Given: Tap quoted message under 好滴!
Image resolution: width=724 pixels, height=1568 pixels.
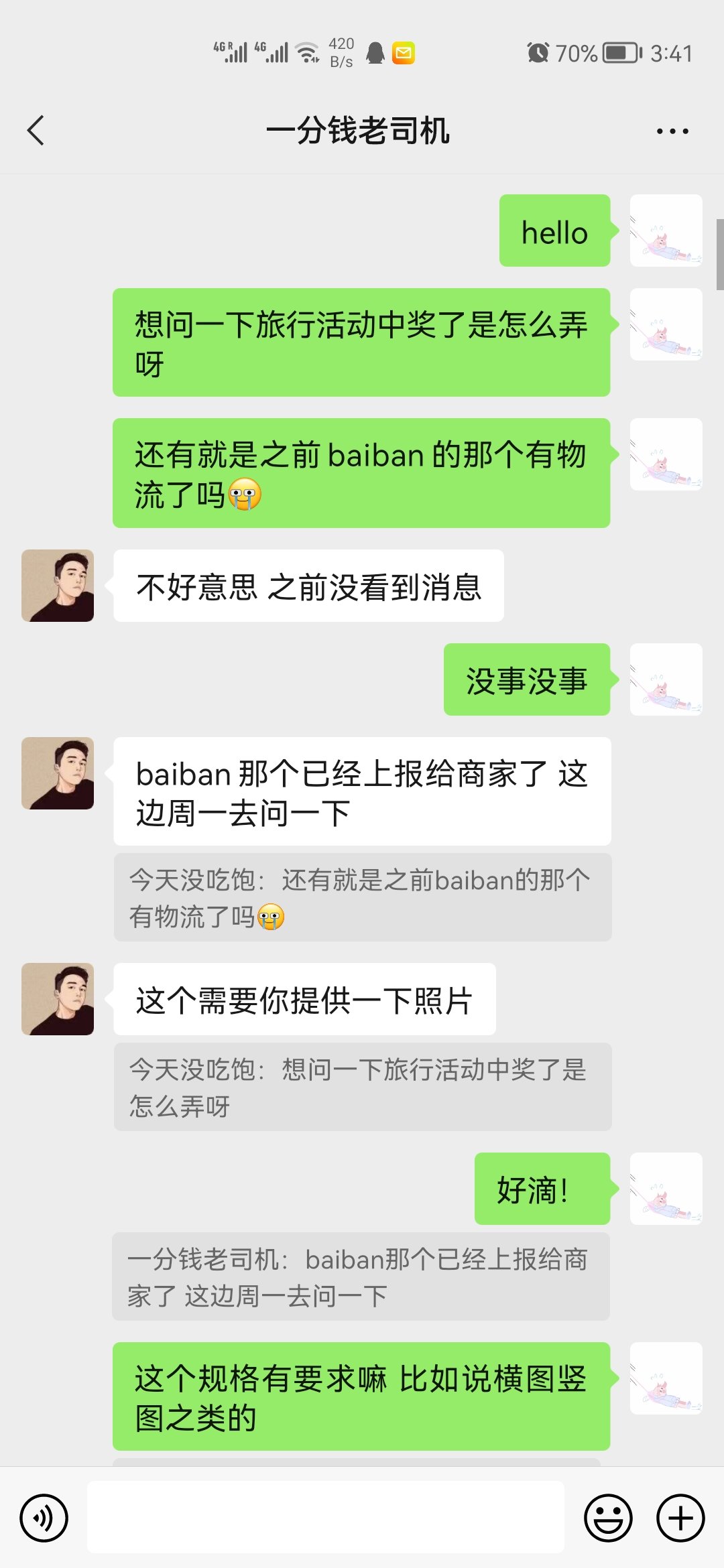Looking at the screenshot, I should tap(361, 1277).
